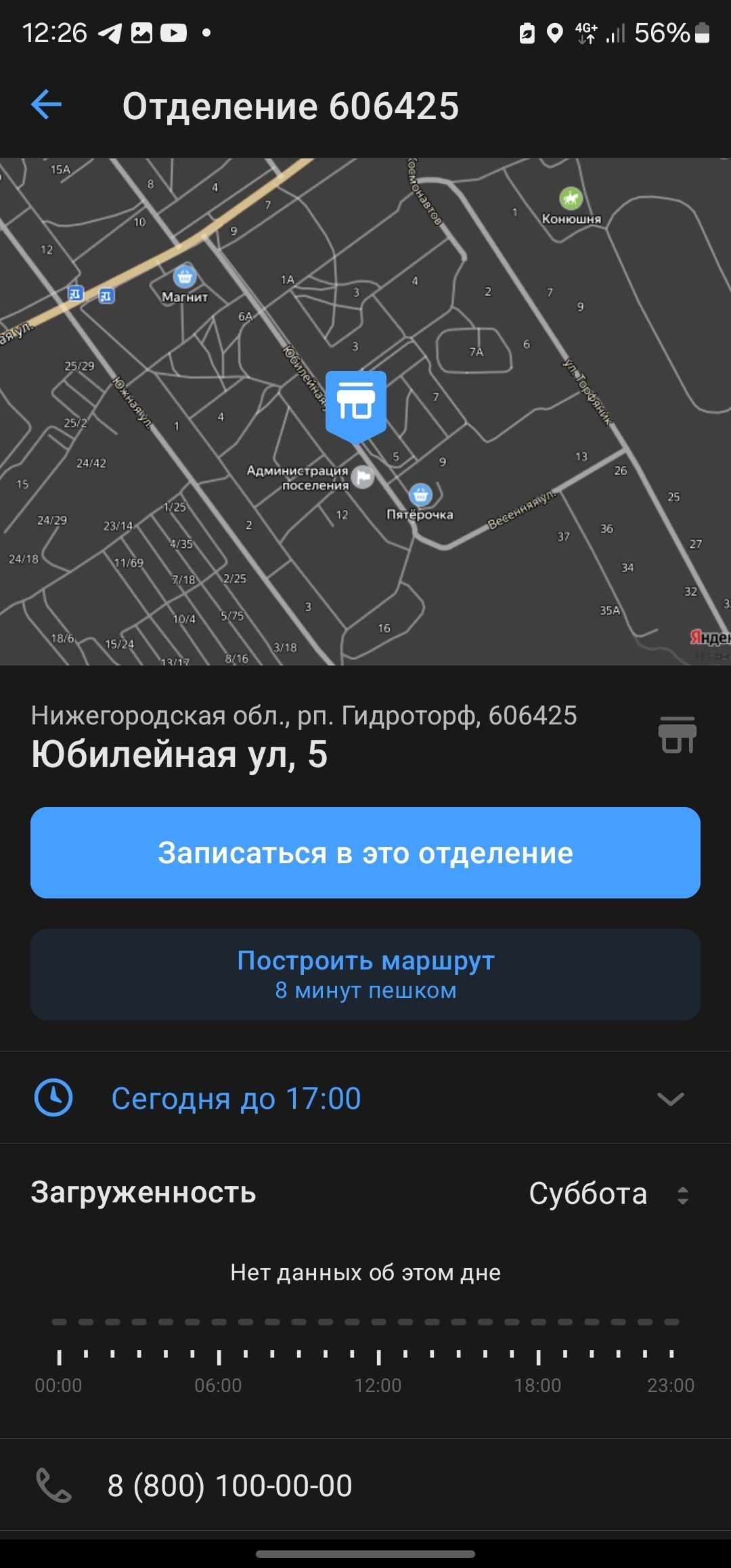Call the number 8 (800) 100-00-00
Viewport: 731px width, 1568px height.
(x=230, y=1485)
